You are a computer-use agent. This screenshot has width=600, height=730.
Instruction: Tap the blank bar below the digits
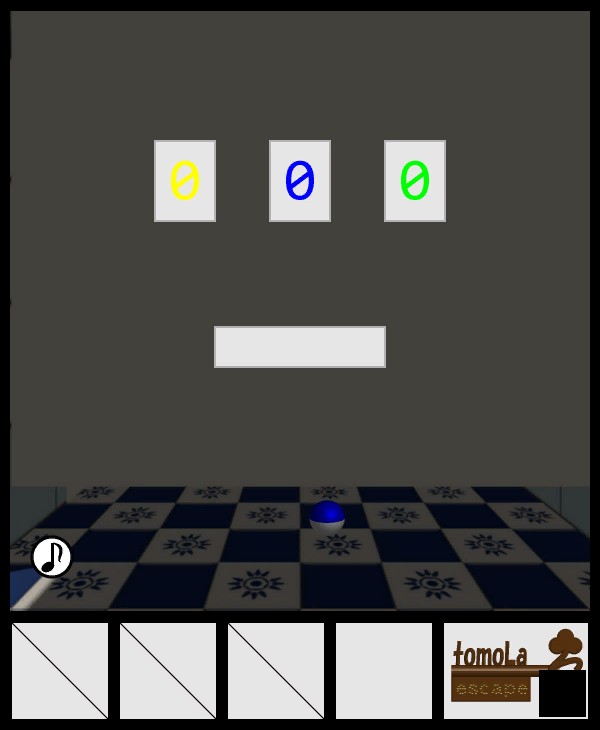(x=300, y=347)
